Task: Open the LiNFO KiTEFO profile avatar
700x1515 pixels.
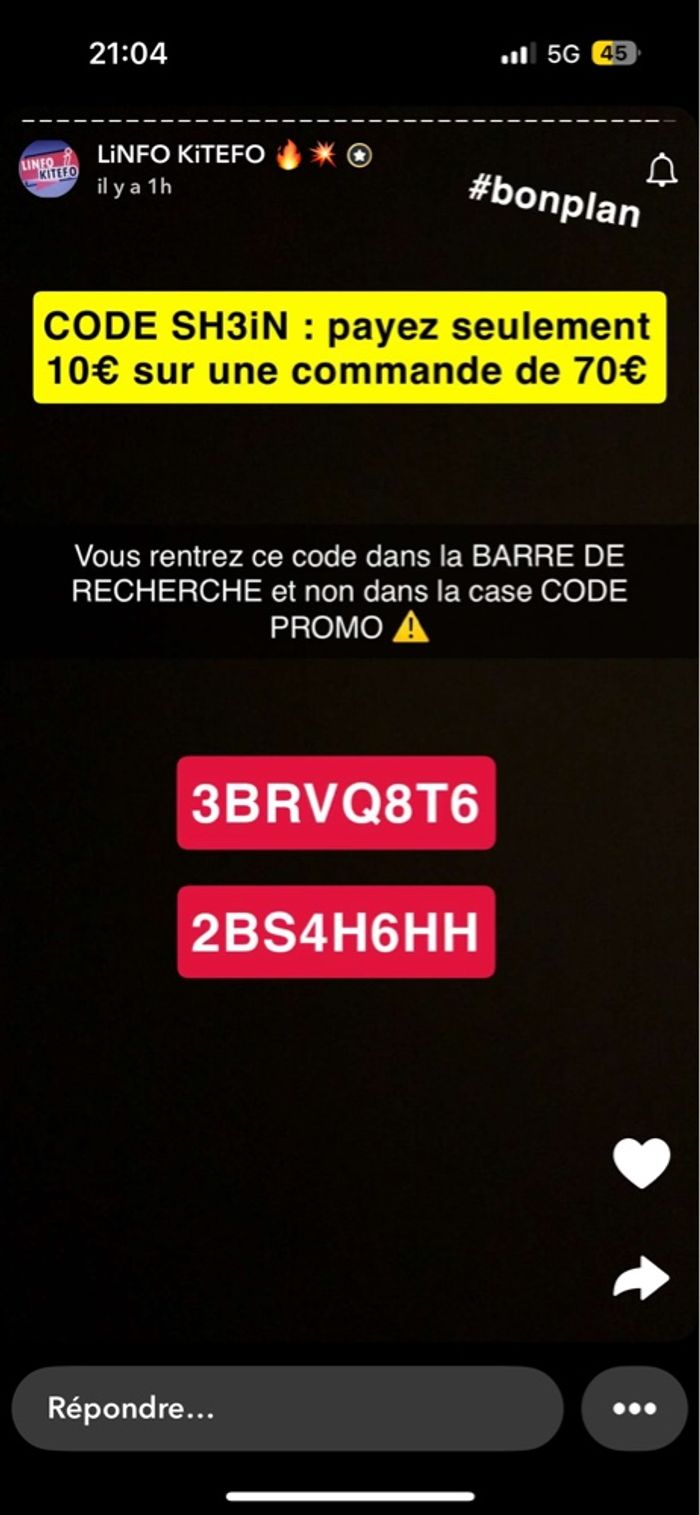Action: [49, 168]
